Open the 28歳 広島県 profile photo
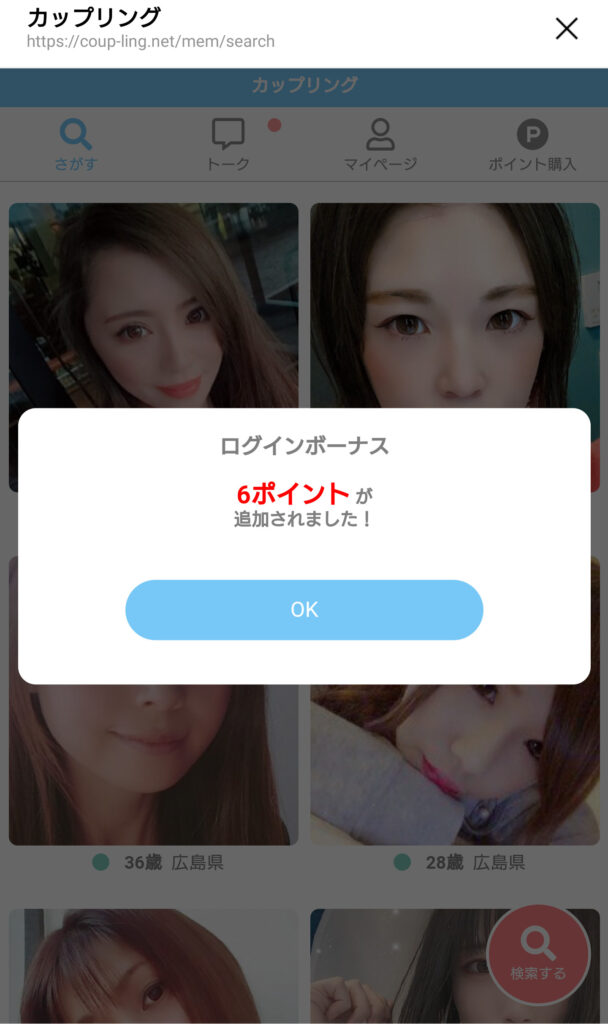608x1024 pixels. pyautogui.click(x=455, y=765)
